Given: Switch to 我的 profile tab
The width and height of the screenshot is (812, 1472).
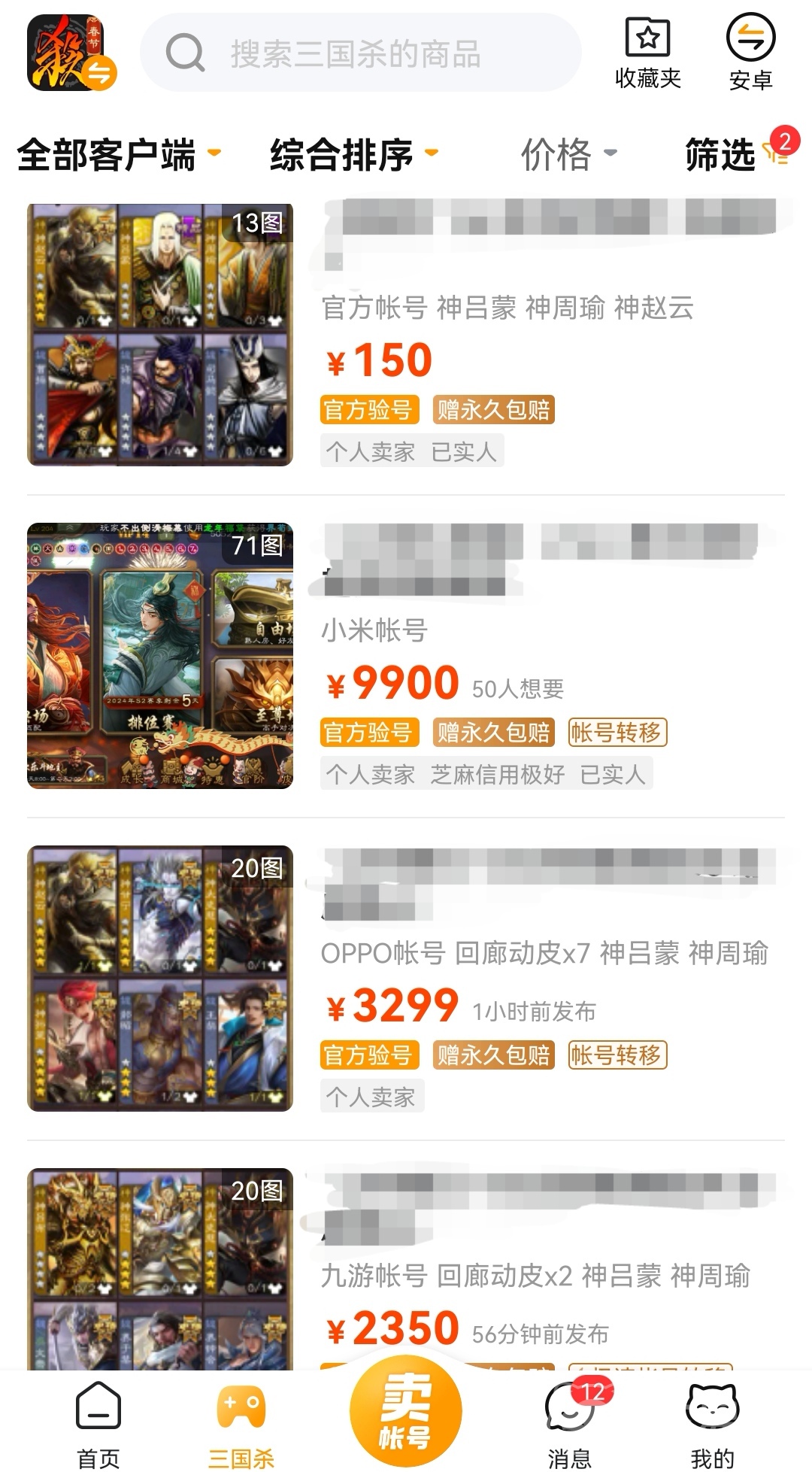Looking at the screenshot, I should (712, 1422).
